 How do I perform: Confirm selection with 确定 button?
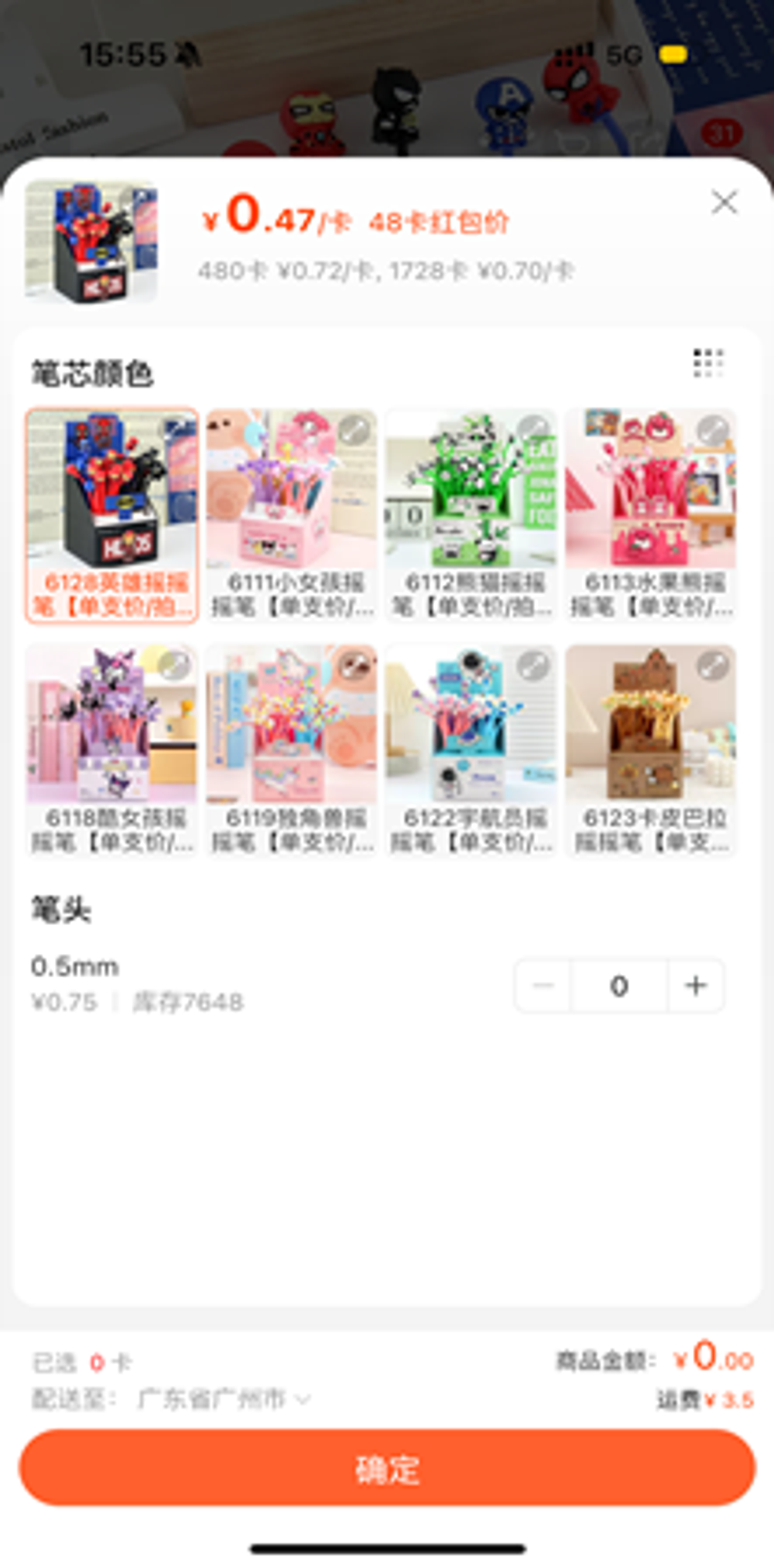387,1467
